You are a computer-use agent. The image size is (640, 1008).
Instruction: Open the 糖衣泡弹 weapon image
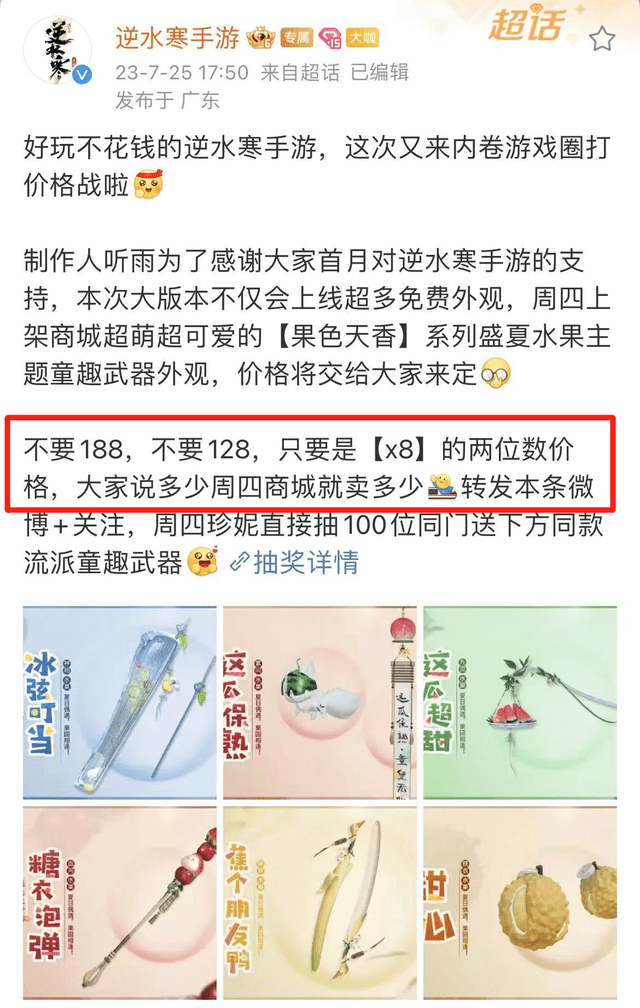(x=119, y=905)
